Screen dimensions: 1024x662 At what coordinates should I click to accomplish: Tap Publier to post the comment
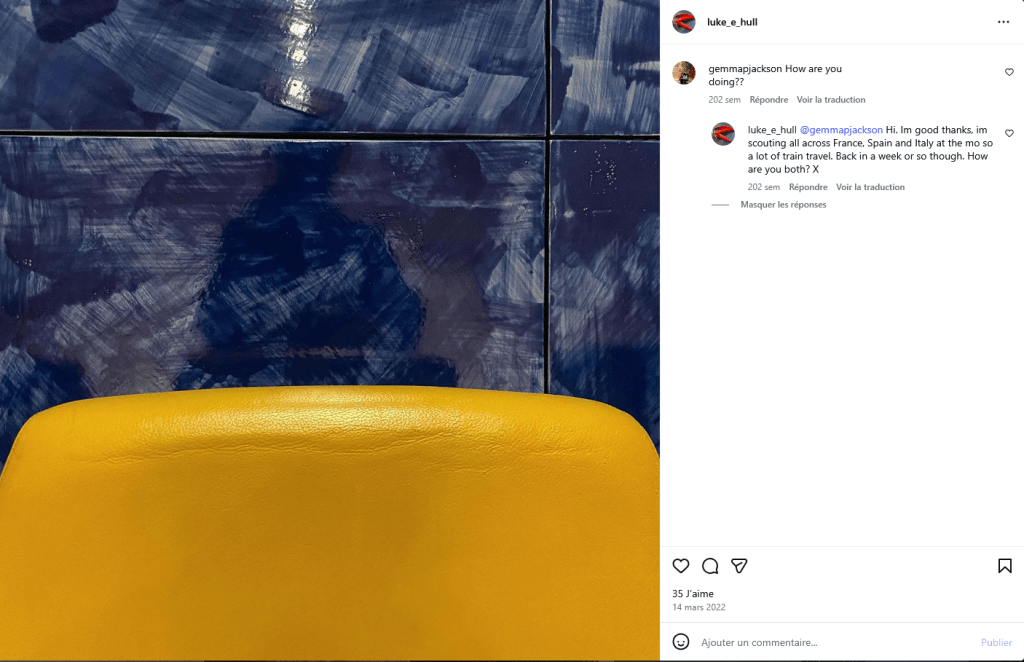(996, 642)
